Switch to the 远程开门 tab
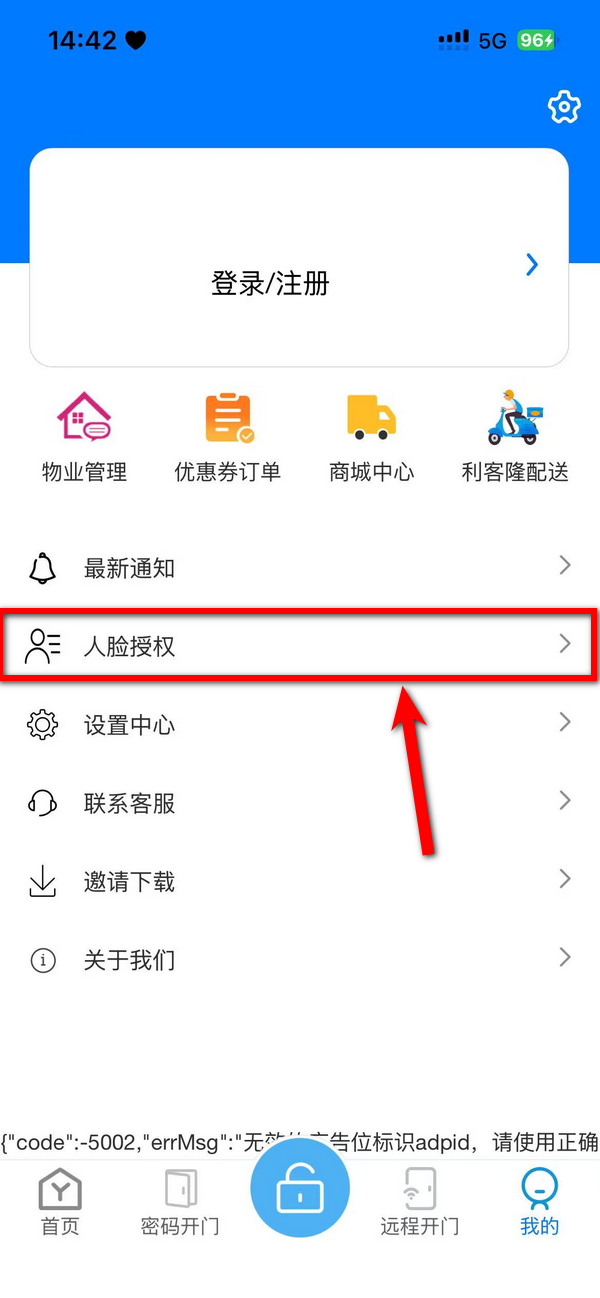 click(420, 1203)
